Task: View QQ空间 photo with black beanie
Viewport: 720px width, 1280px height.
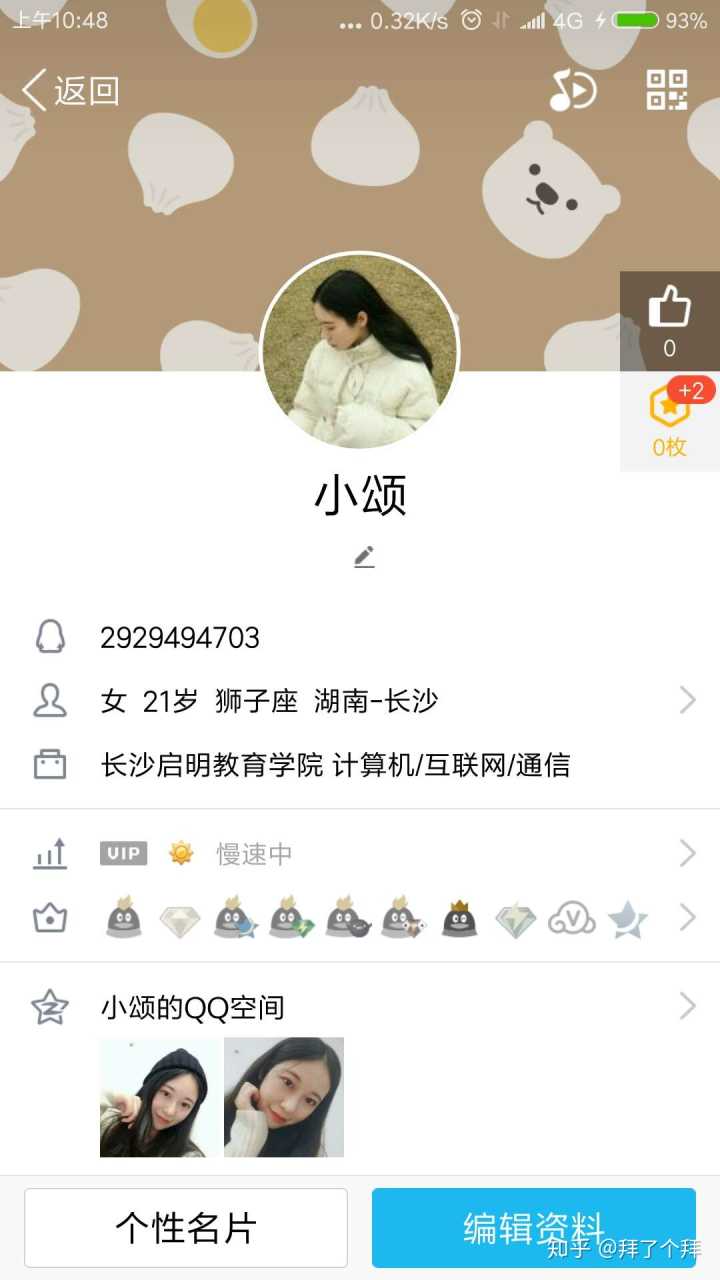Action: [160, 1097]
